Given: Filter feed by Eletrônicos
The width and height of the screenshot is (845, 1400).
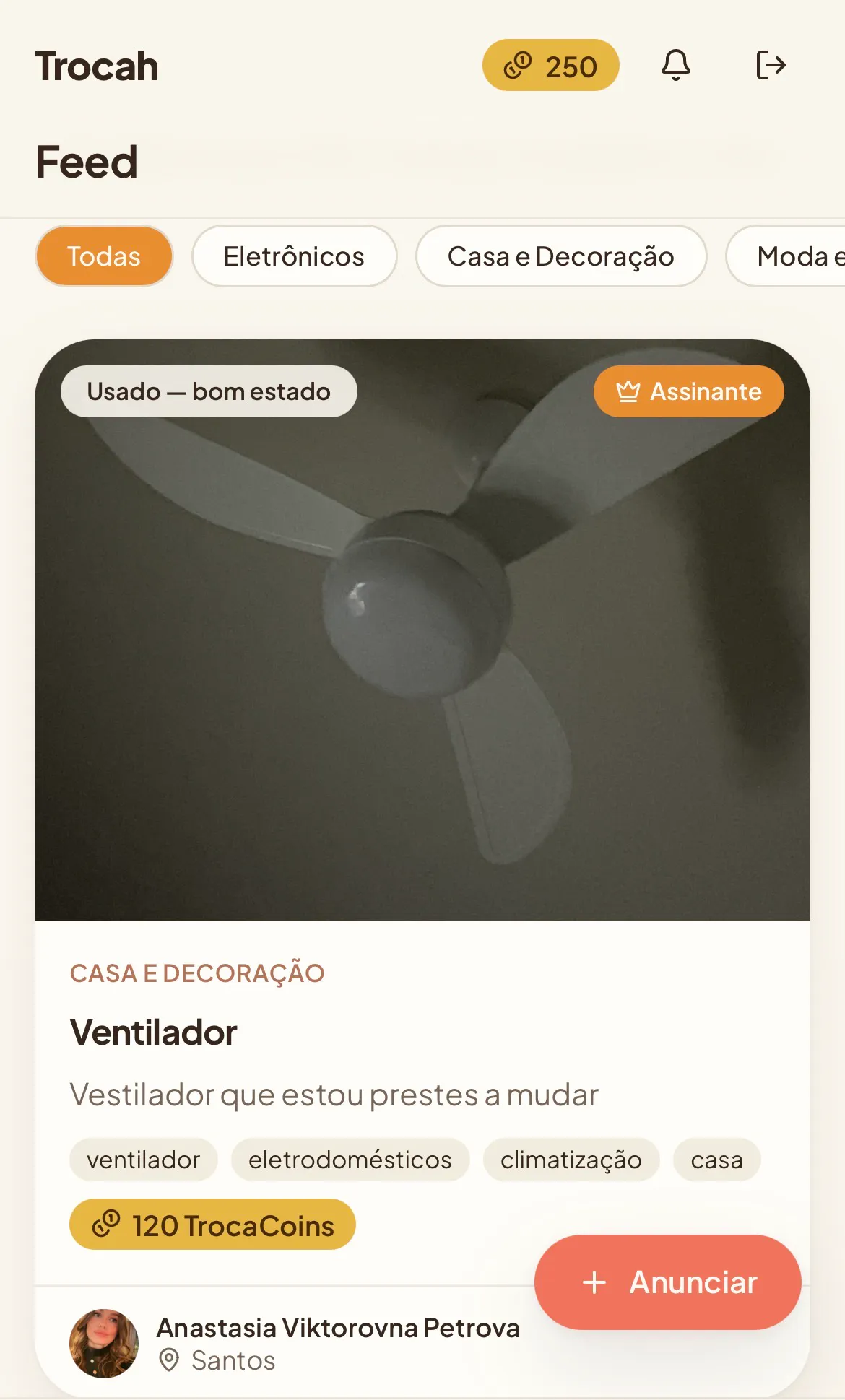Looking at the screenshot, I should point(294,256).
